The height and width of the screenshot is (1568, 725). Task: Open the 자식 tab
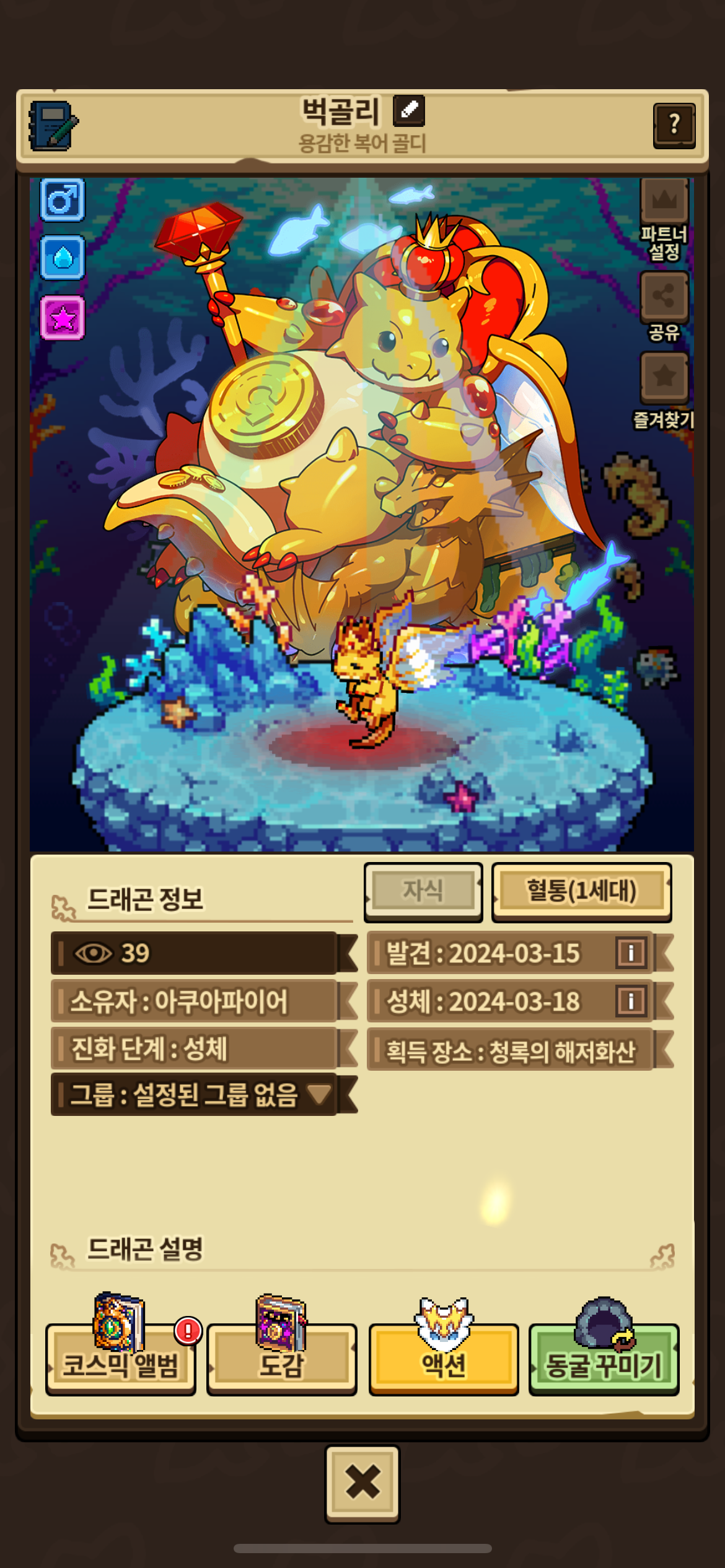coord(423,891)
